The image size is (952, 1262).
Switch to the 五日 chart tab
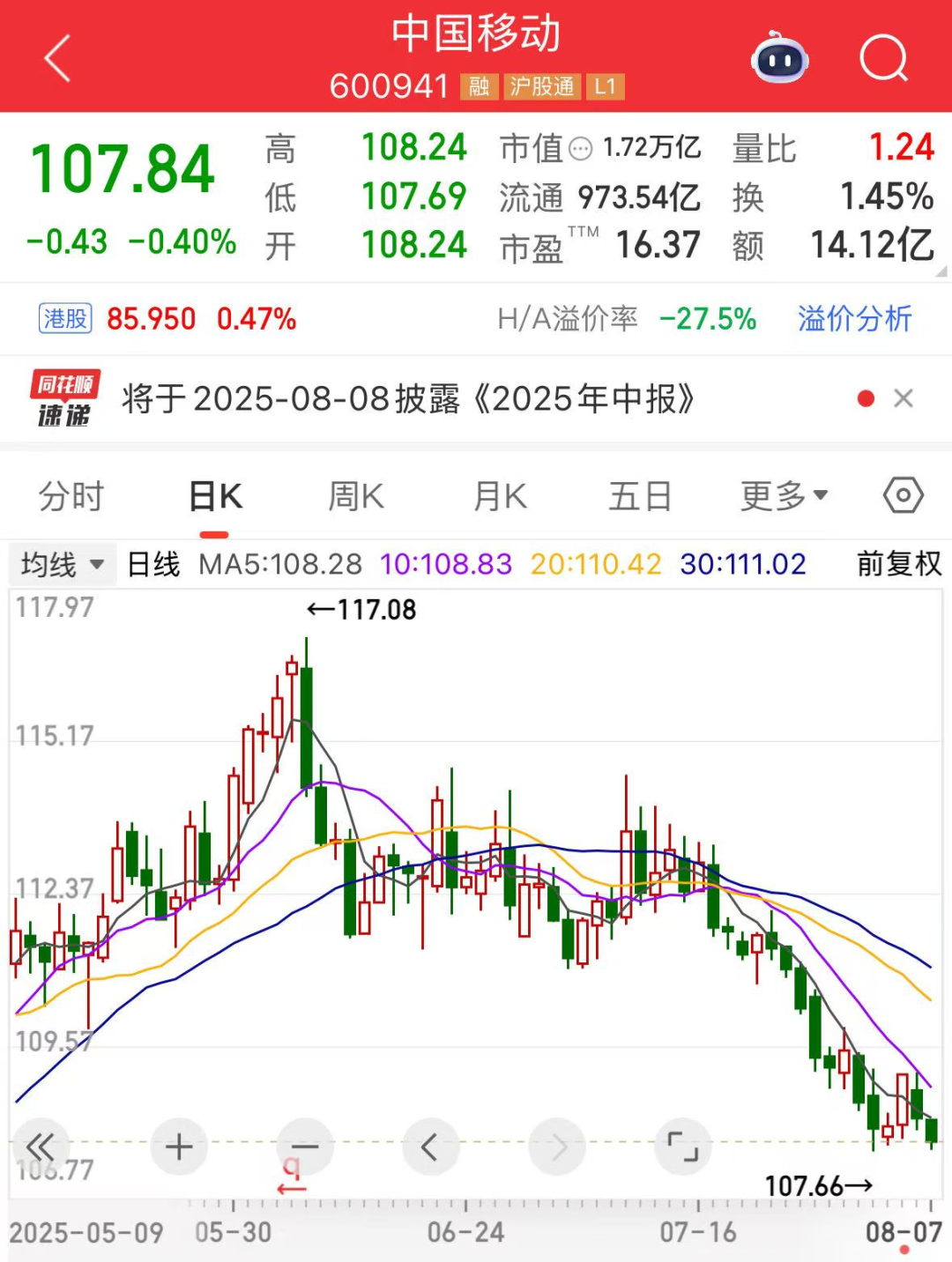tap(640, 496)
